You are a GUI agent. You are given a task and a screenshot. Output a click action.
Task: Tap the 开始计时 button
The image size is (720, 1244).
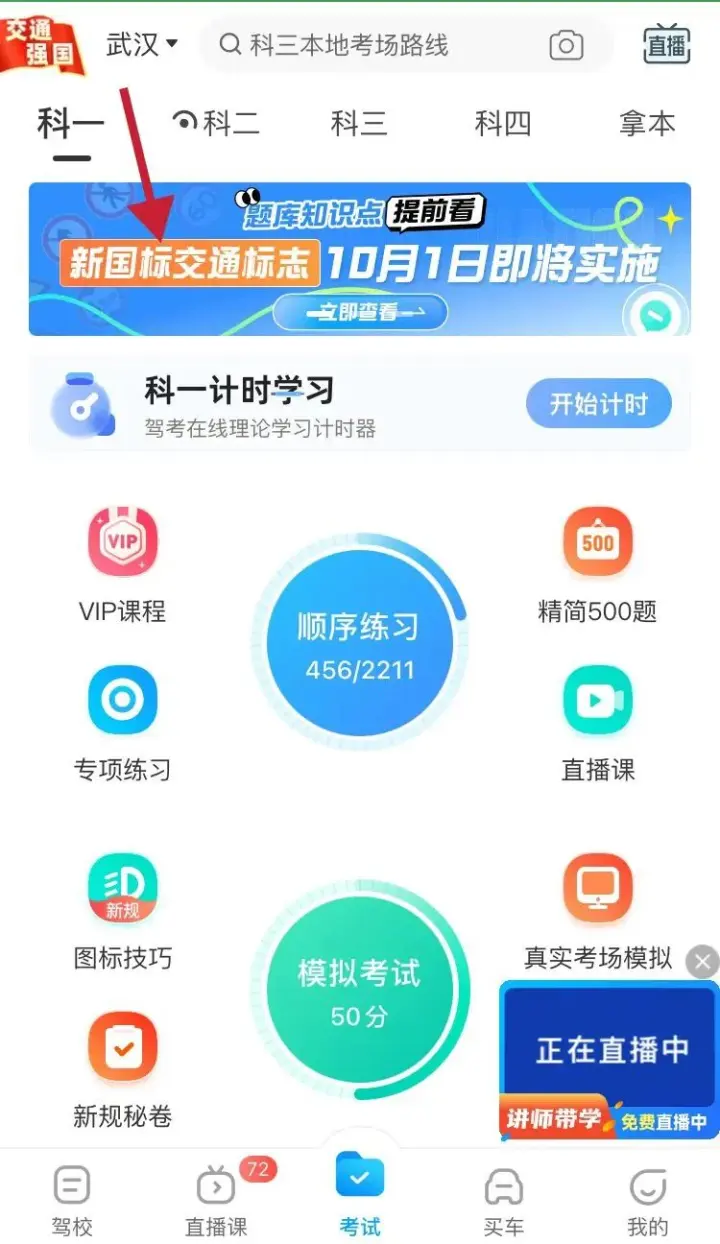tap(598, 404)
